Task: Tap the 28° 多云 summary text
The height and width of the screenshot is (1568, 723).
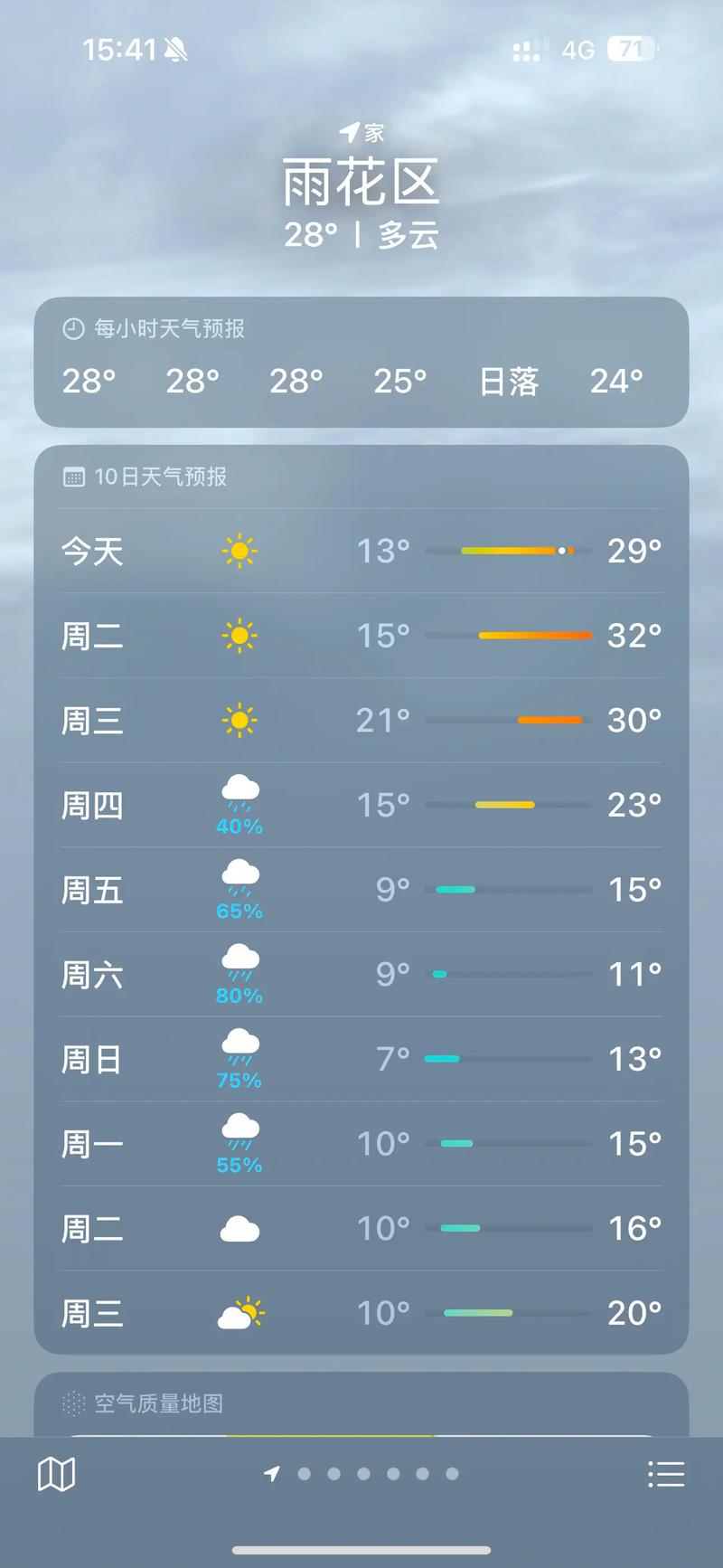Action: click(361, 234)
